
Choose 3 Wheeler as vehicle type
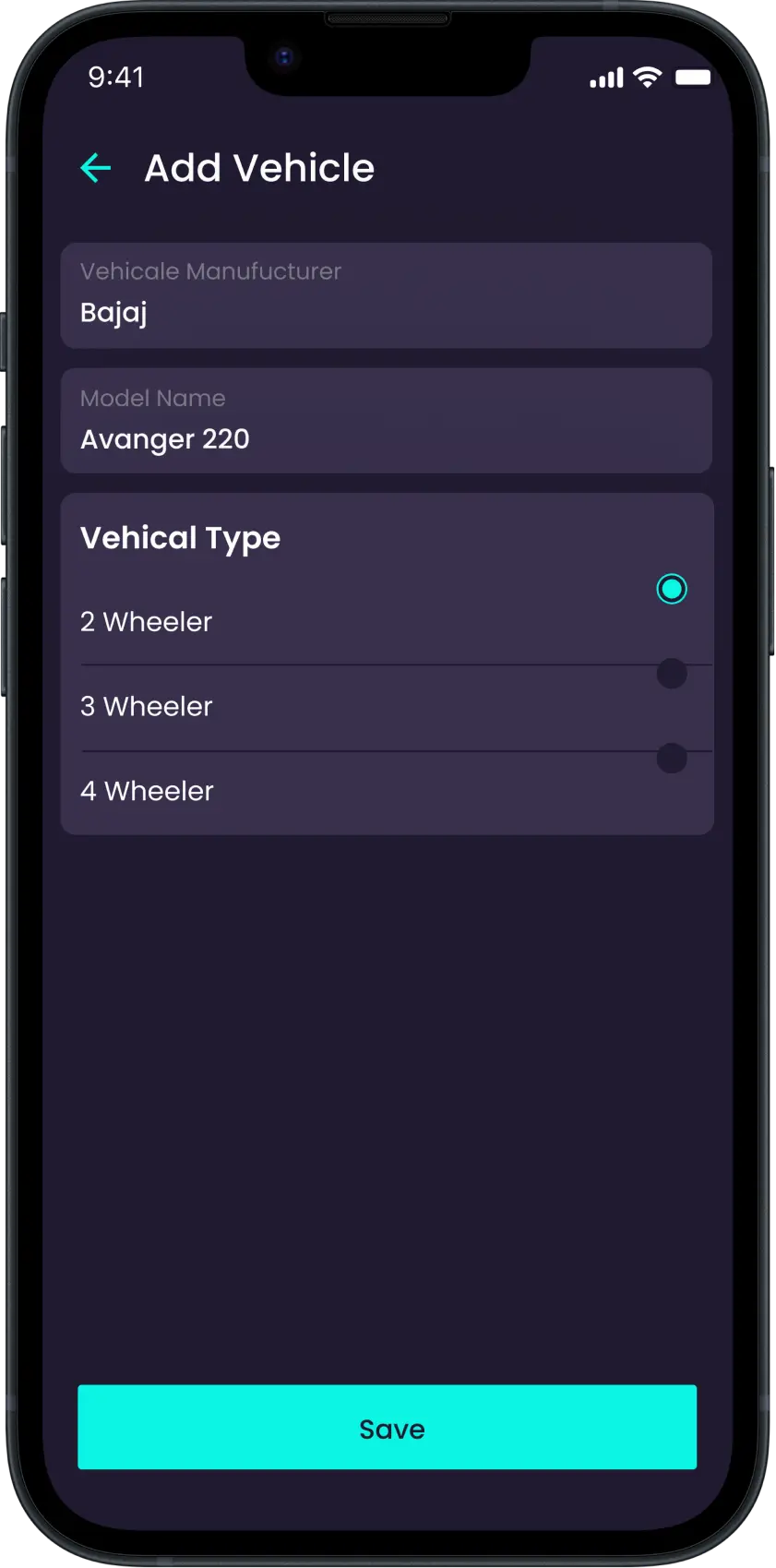point(672,673)
